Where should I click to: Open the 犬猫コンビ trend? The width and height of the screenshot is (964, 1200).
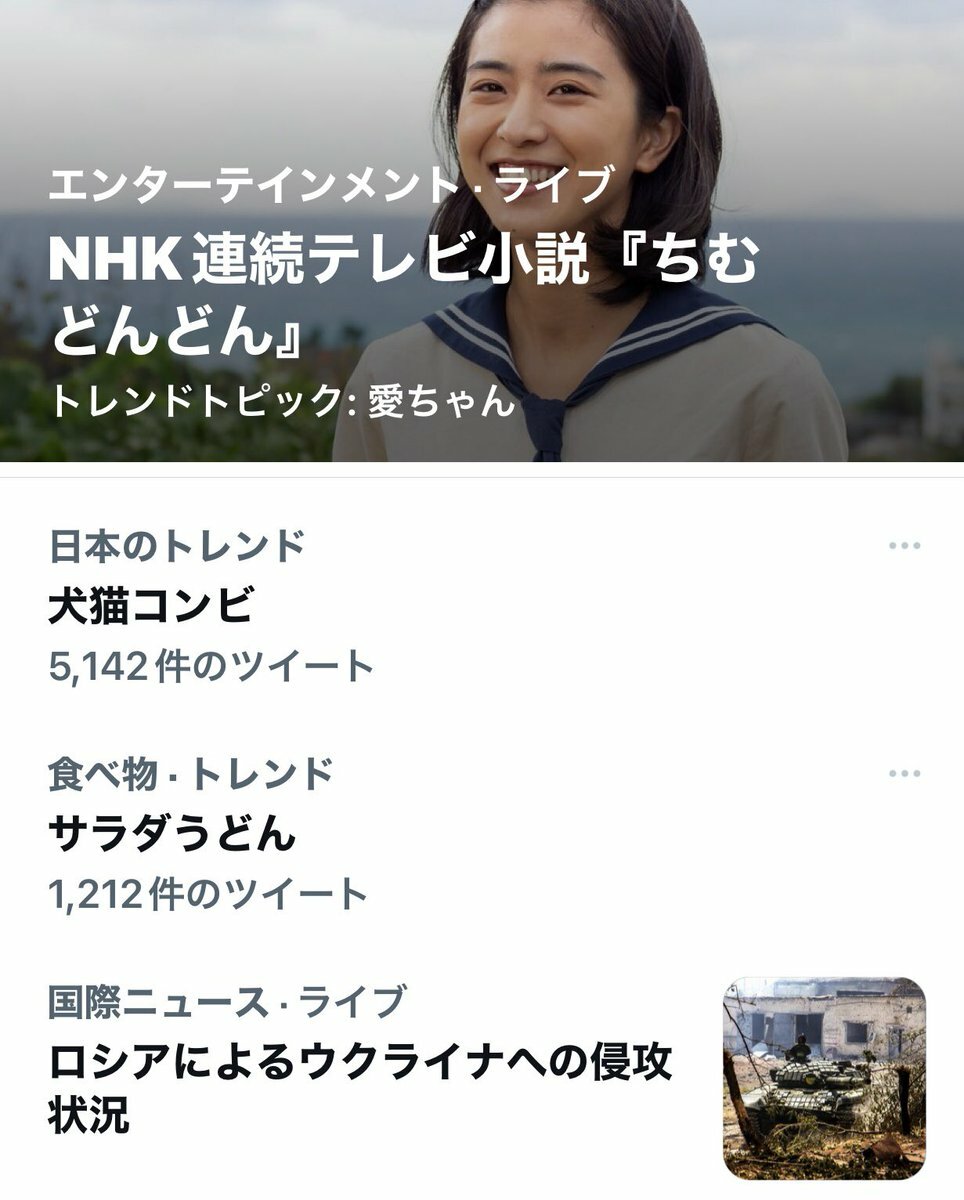tap(150, 606)
